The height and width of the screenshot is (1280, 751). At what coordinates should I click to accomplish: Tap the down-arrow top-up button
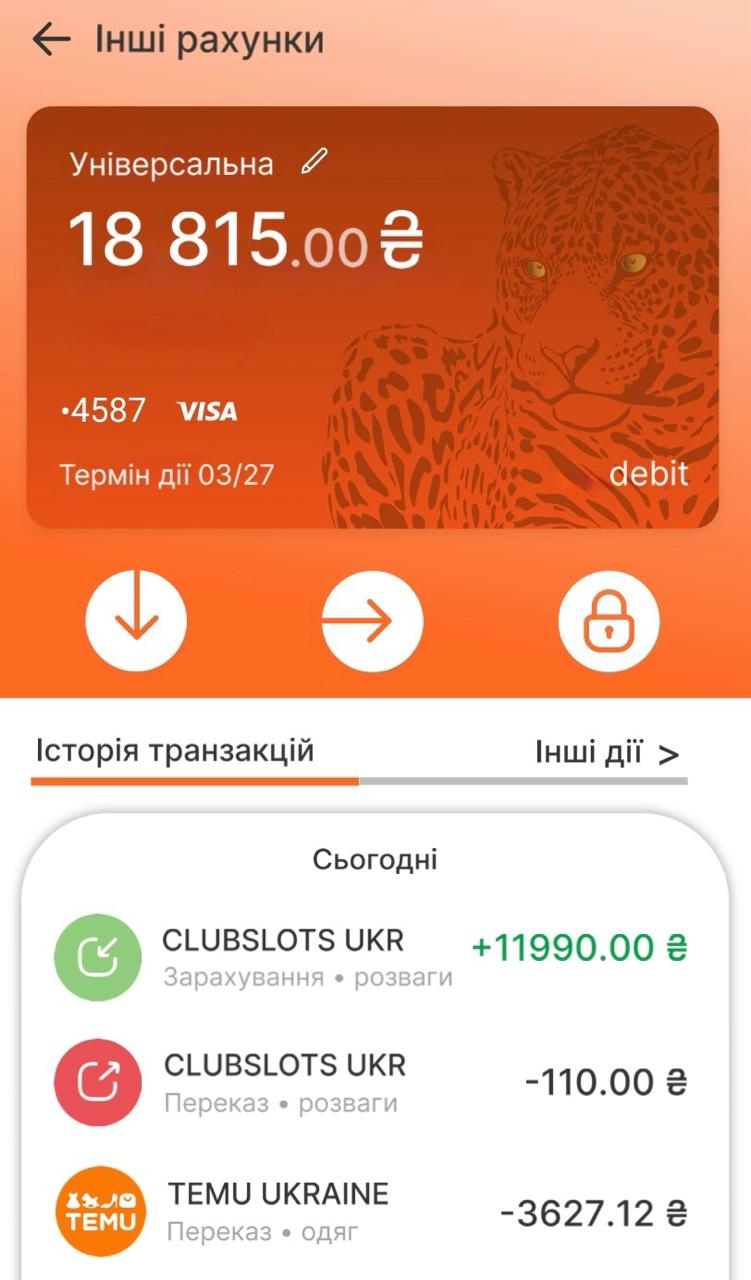pos(136,621)
